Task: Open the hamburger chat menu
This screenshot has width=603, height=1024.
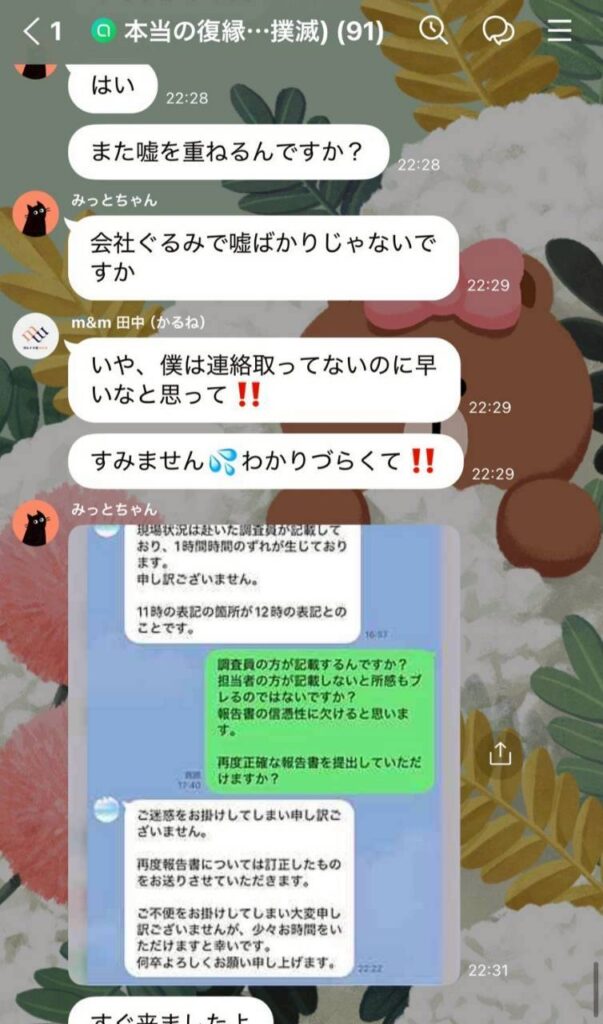Action: pos(560,31)
